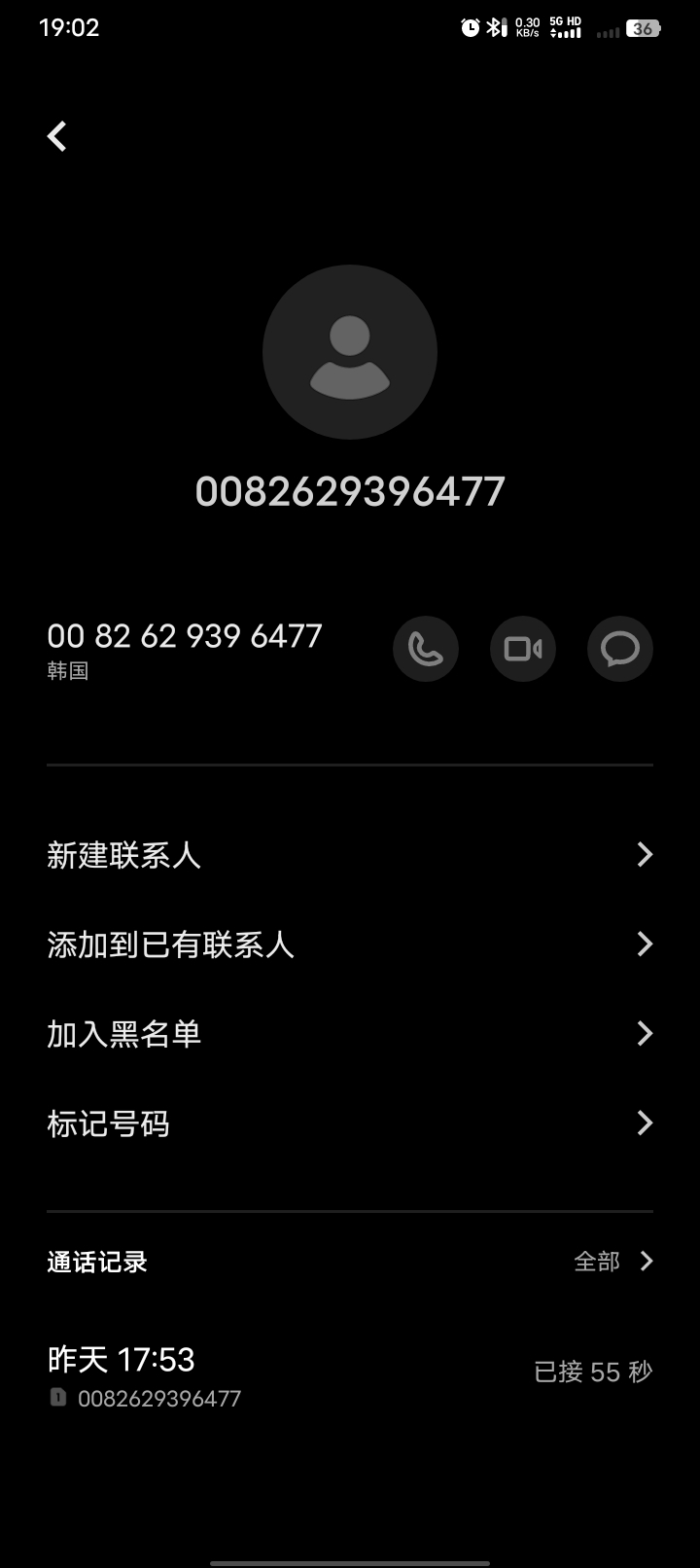The height and width of the screenshot is (1568, 700).
Task: View 全部 call records
Action: coord(612,1262)
